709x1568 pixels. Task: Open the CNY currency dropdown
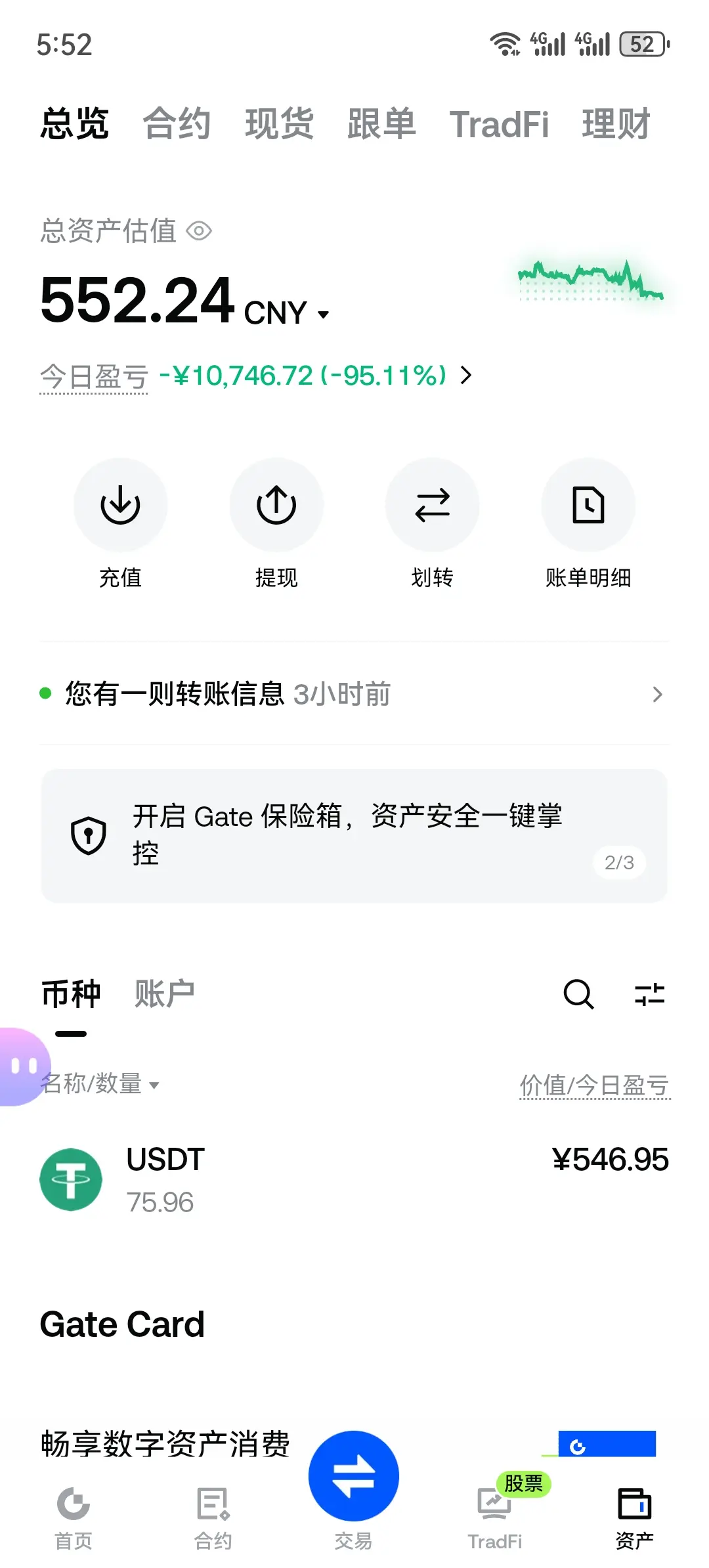(286, 313)
